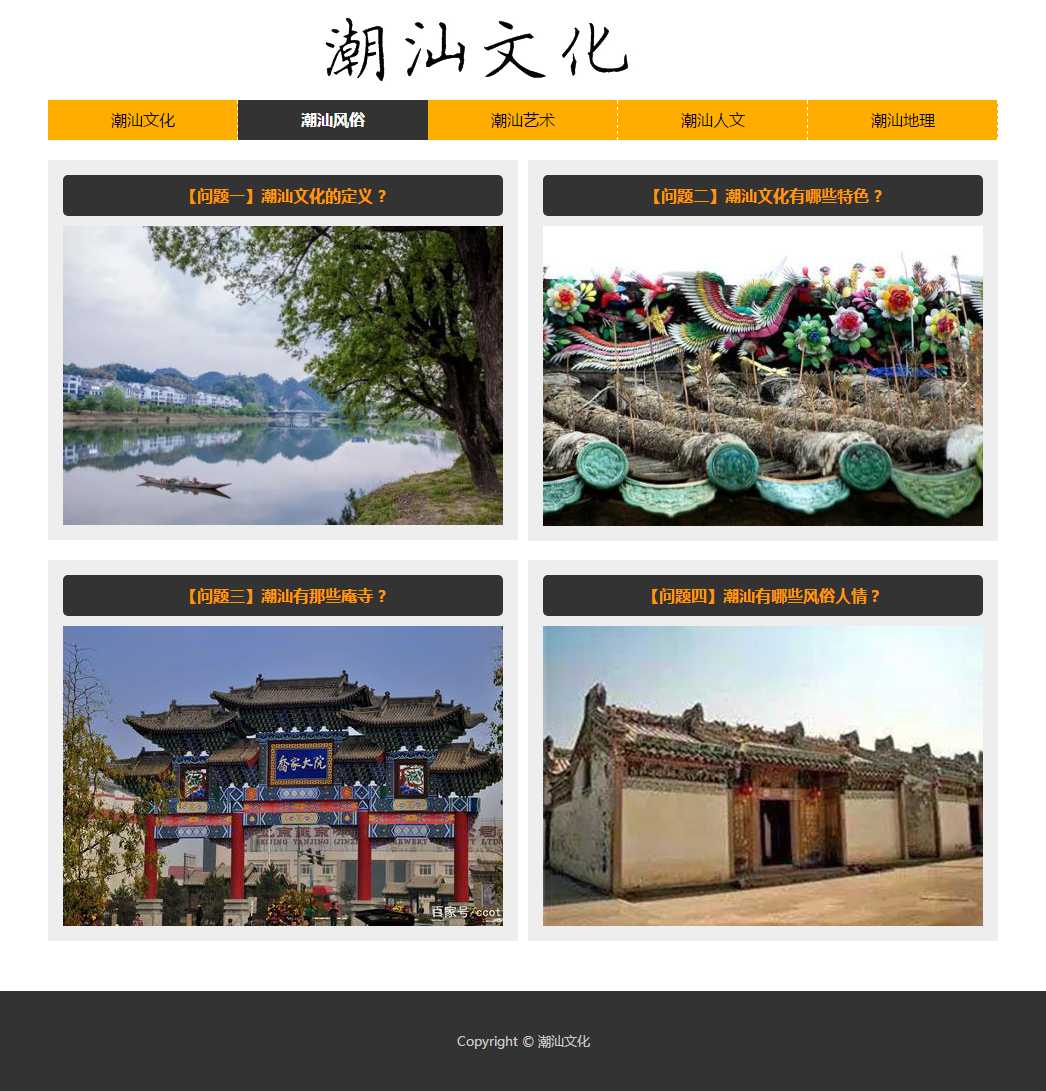This screenshot has width=1046, height=1091.
Task: View the phoenix roof decoration image
Action: point(763,375)
